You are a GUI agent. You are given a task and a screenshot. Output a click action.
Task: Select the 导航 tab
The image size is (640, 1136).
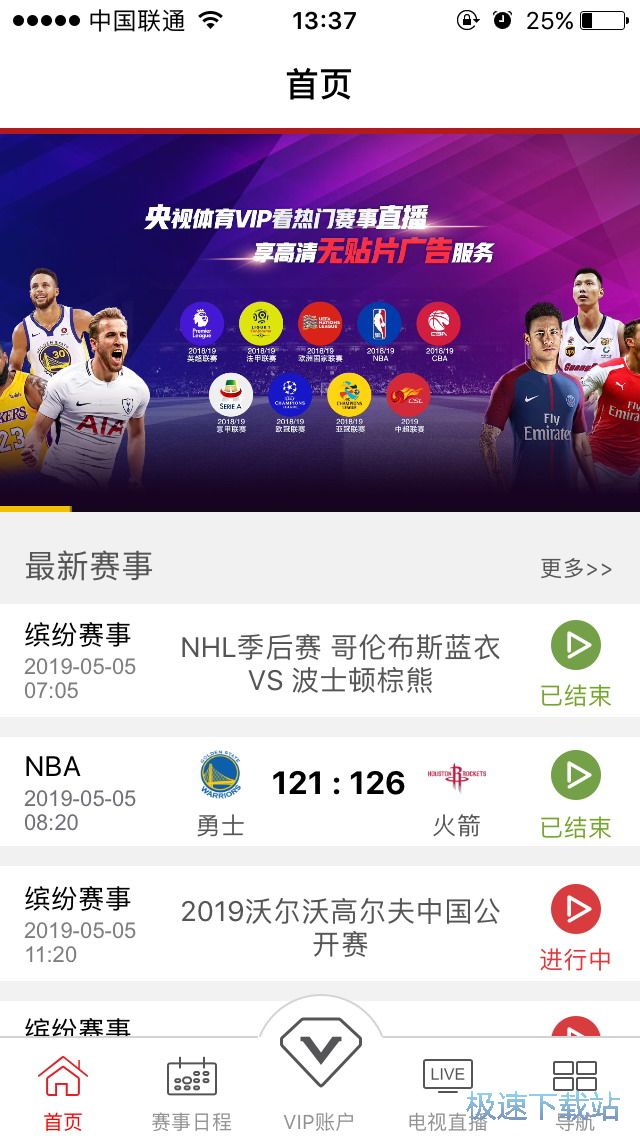575,1093
